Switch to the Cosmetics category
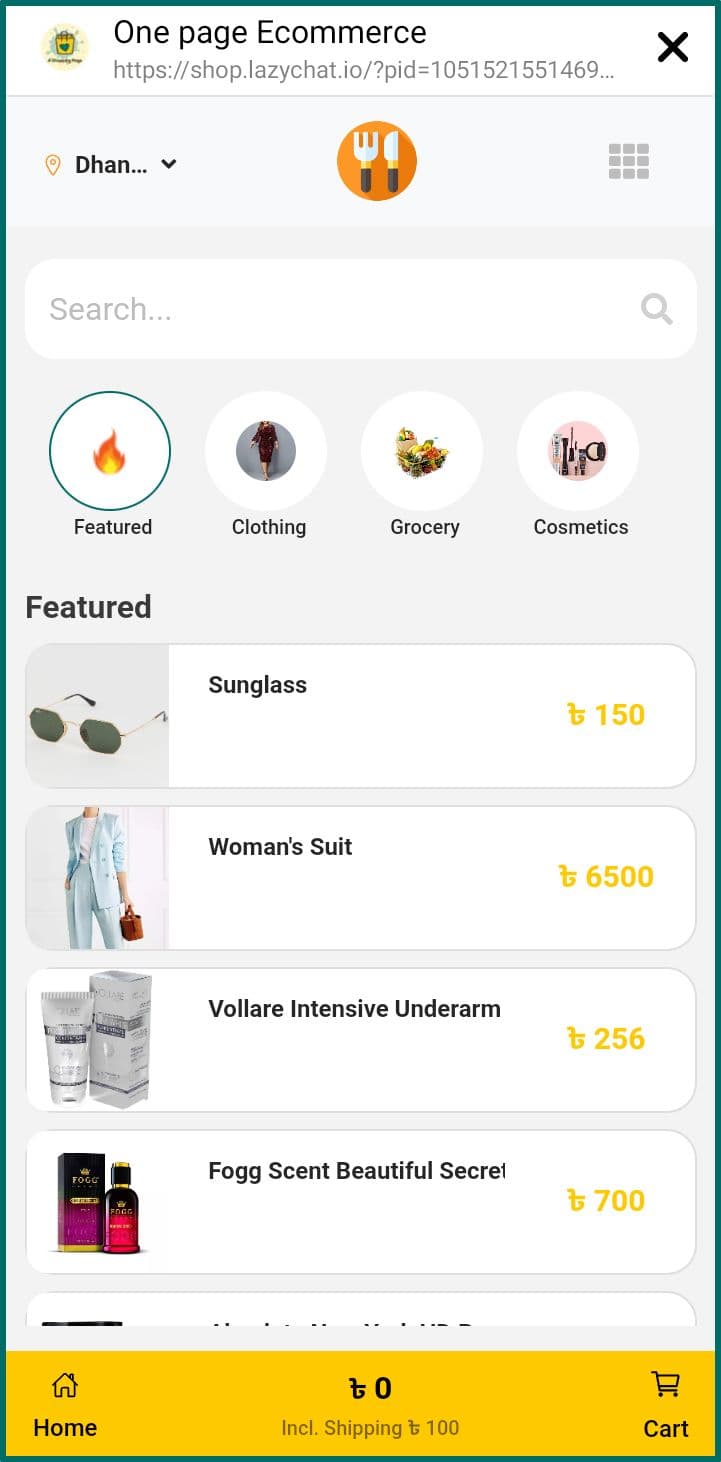Image resolution: width=721 pixels, height=1462 pixels. (578, 452)
